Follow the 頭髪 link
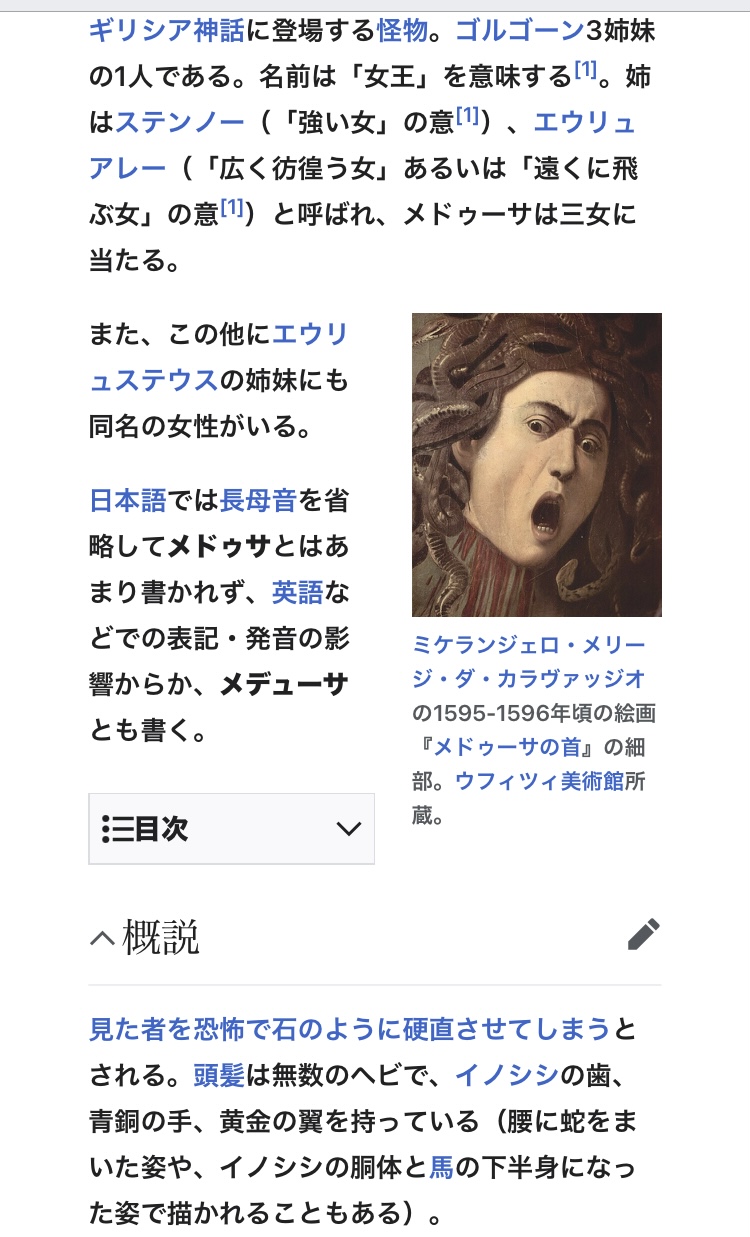Screen dimensions: 750x1237 tap(219, 1075)
